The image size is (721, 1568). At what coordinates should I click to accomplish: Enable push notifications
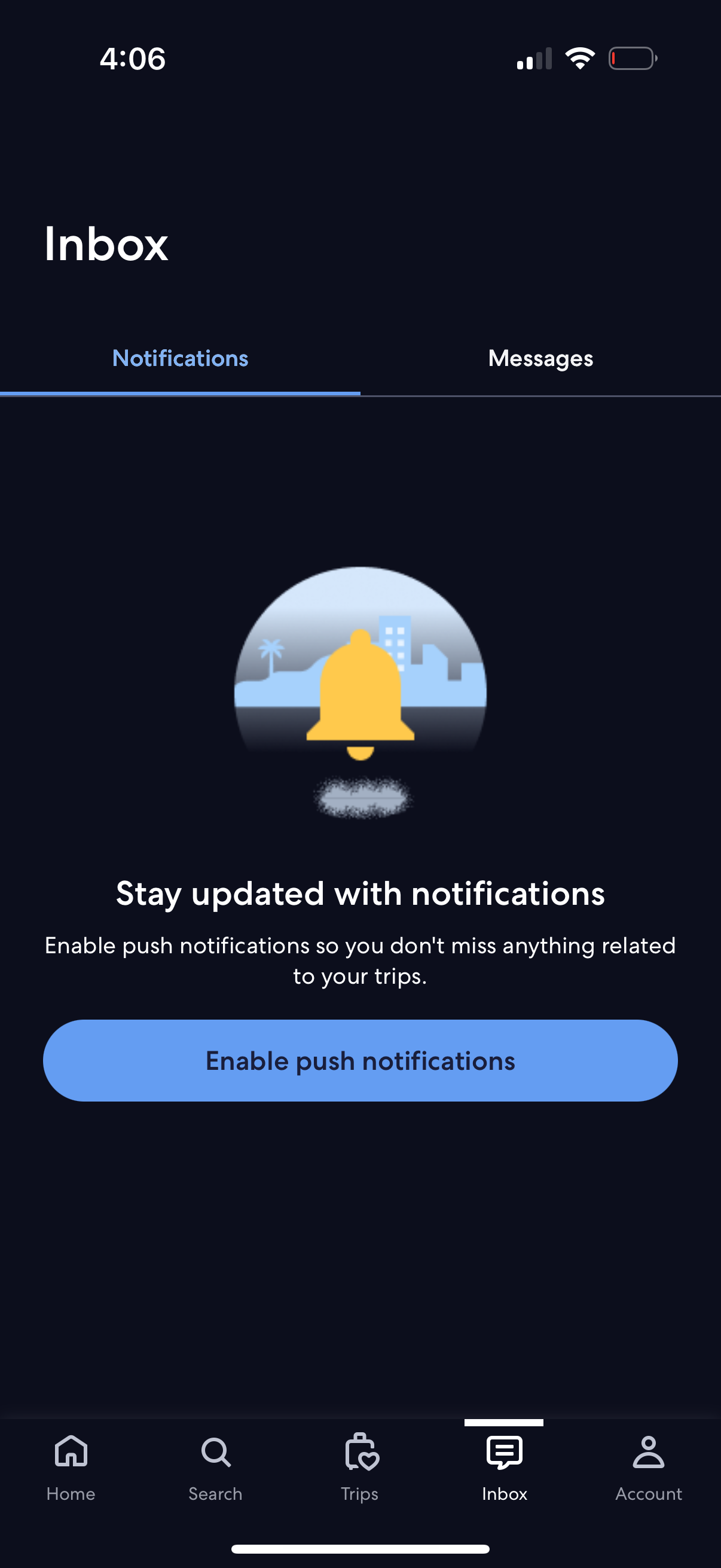[360, 1060]
